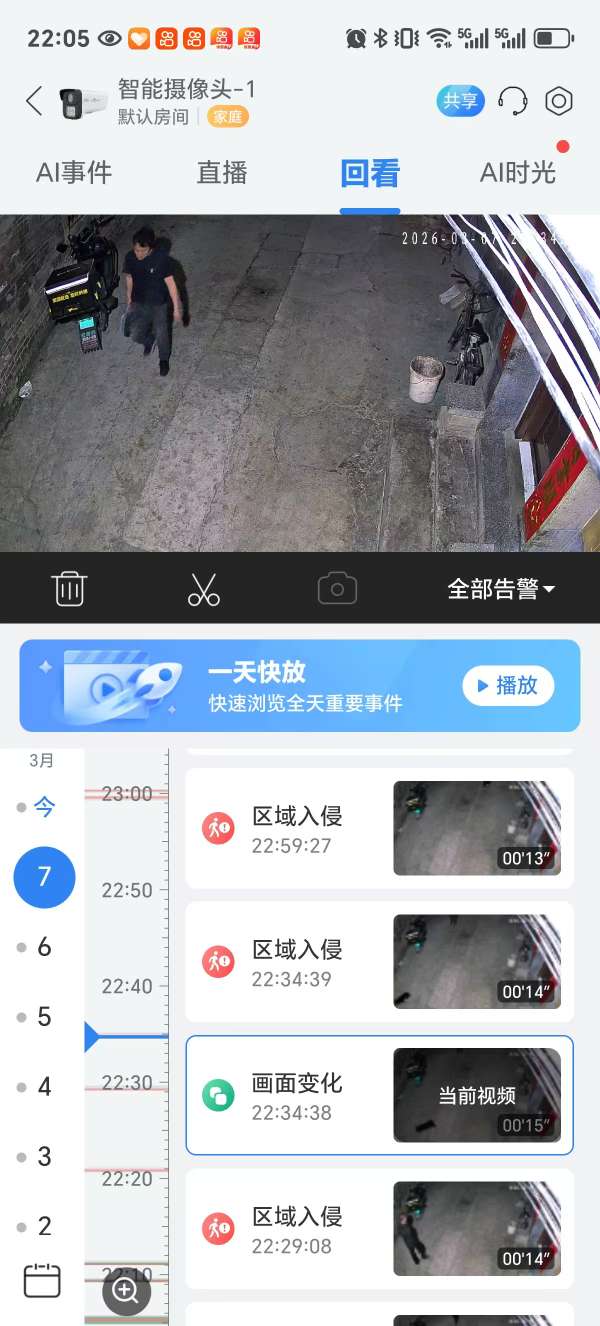
Task: Go back using the arrow icon
Action: [x=34, y=101]
